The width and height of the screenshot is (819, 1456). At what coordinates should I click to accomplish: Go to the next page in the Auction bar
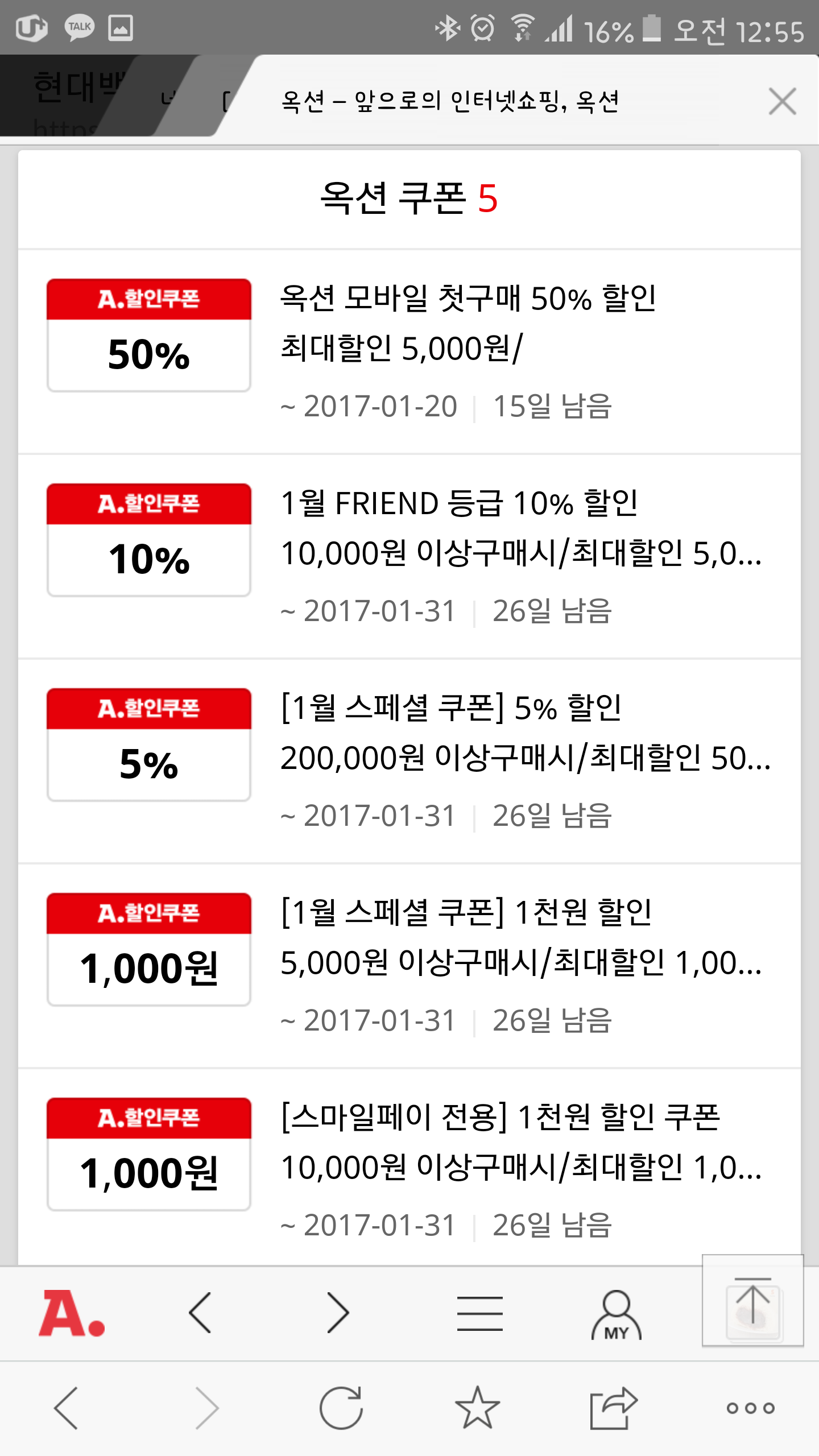pos(338,1314)
